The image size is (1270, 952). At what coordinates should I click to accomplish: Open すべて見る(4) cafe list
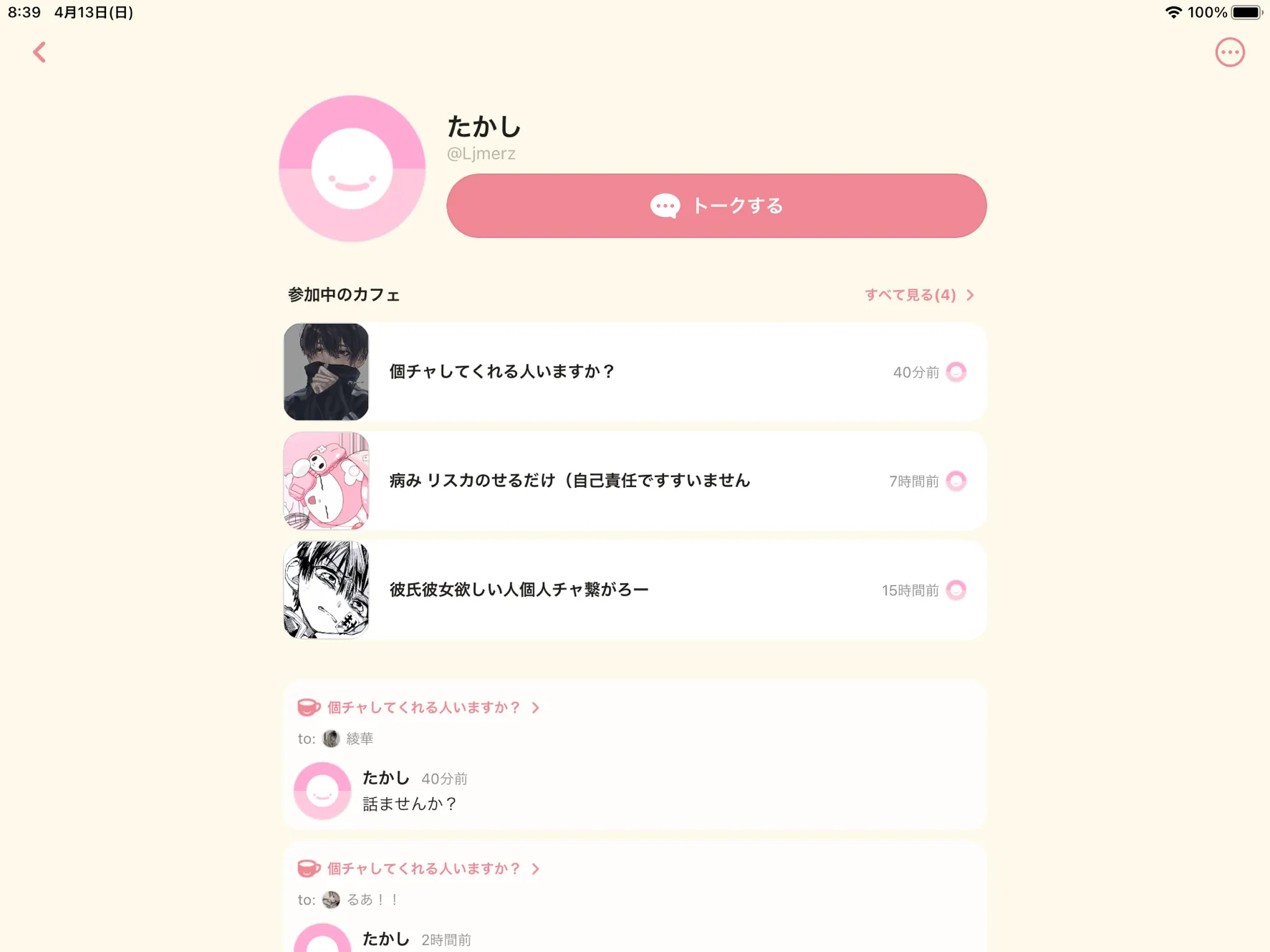(918, 295)
